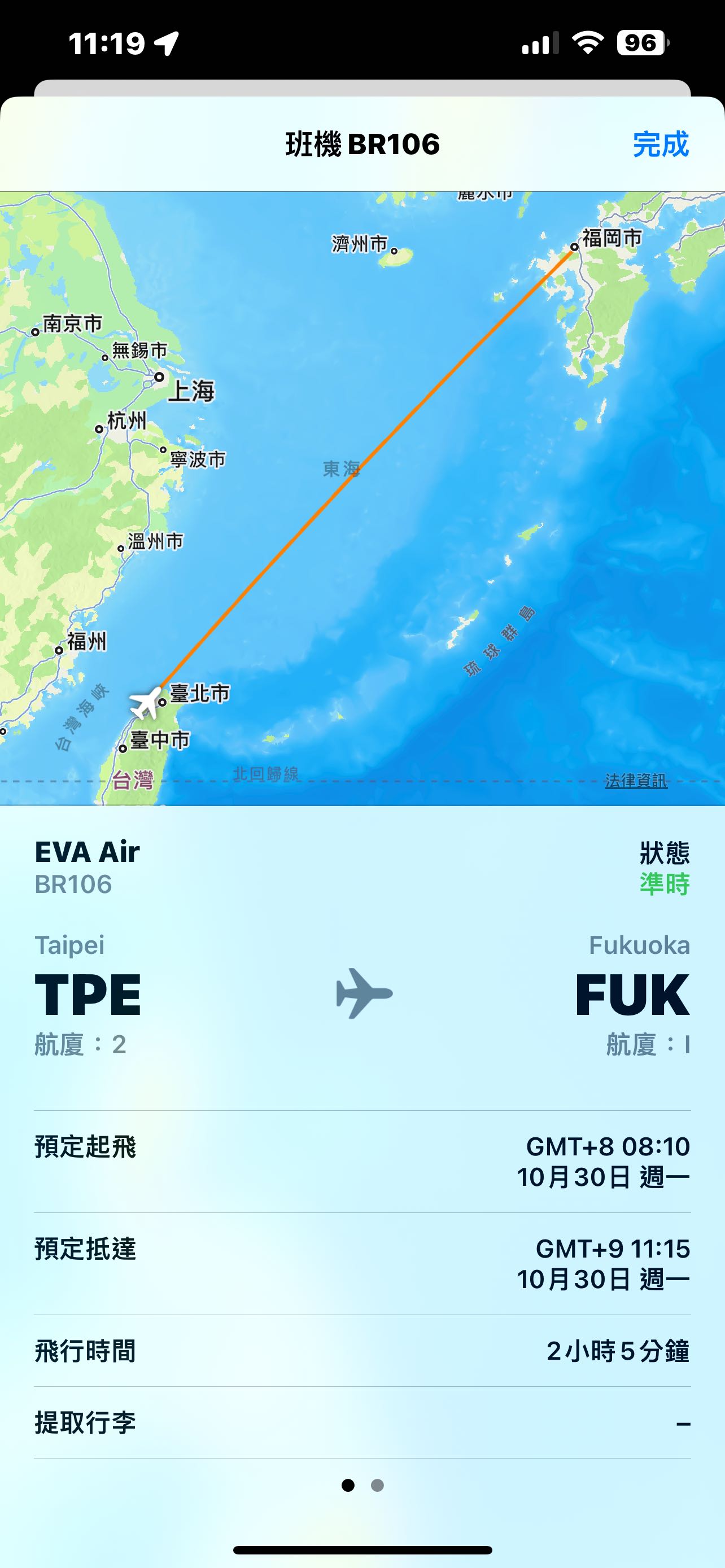Tap 完成 to close the flight details

[x=660, y=145]
